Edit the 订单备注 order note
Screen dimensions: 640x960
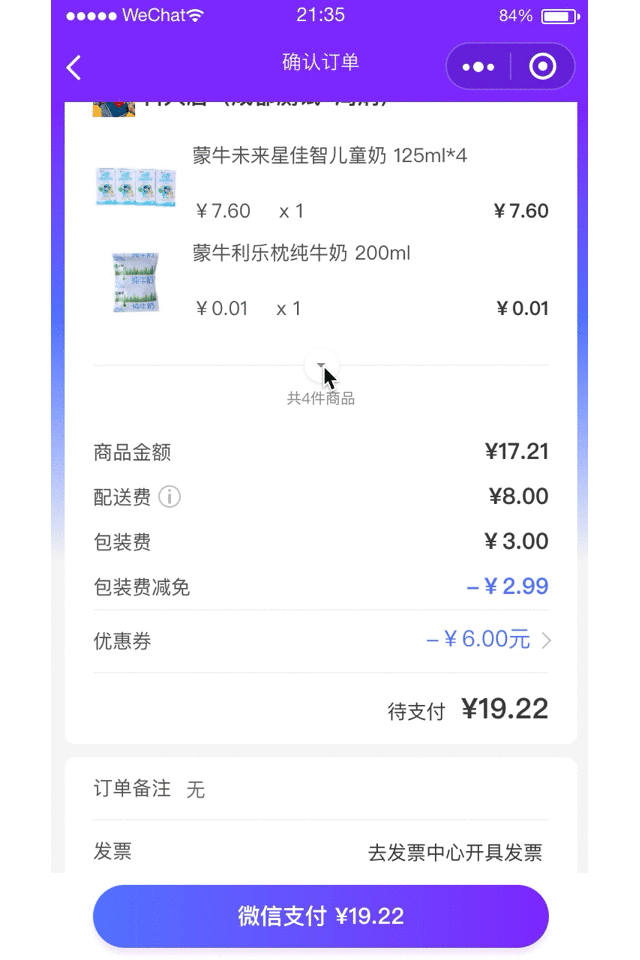click(x=321, y=789)
